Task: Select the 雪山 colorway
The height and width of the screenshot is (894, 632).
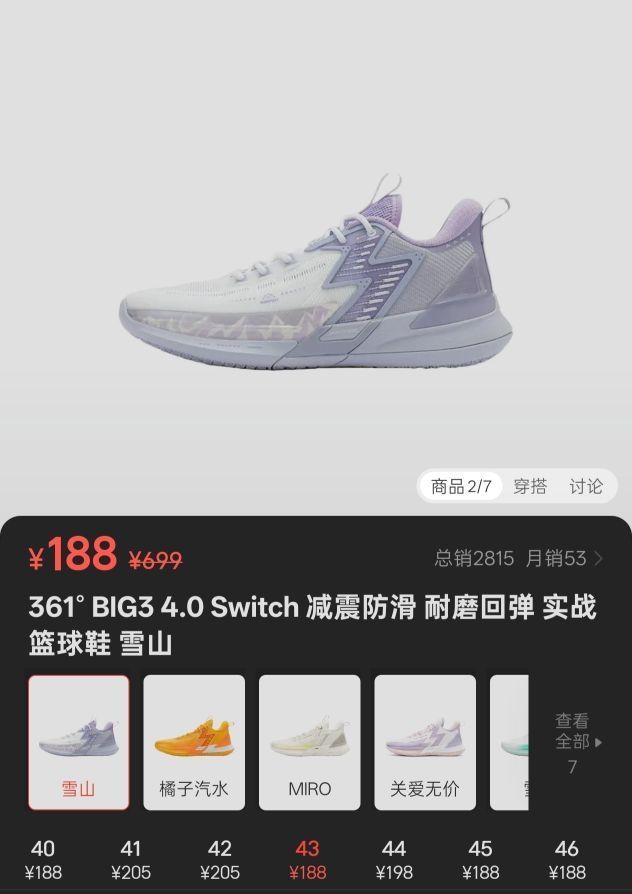Action: (x=78, y=742)
